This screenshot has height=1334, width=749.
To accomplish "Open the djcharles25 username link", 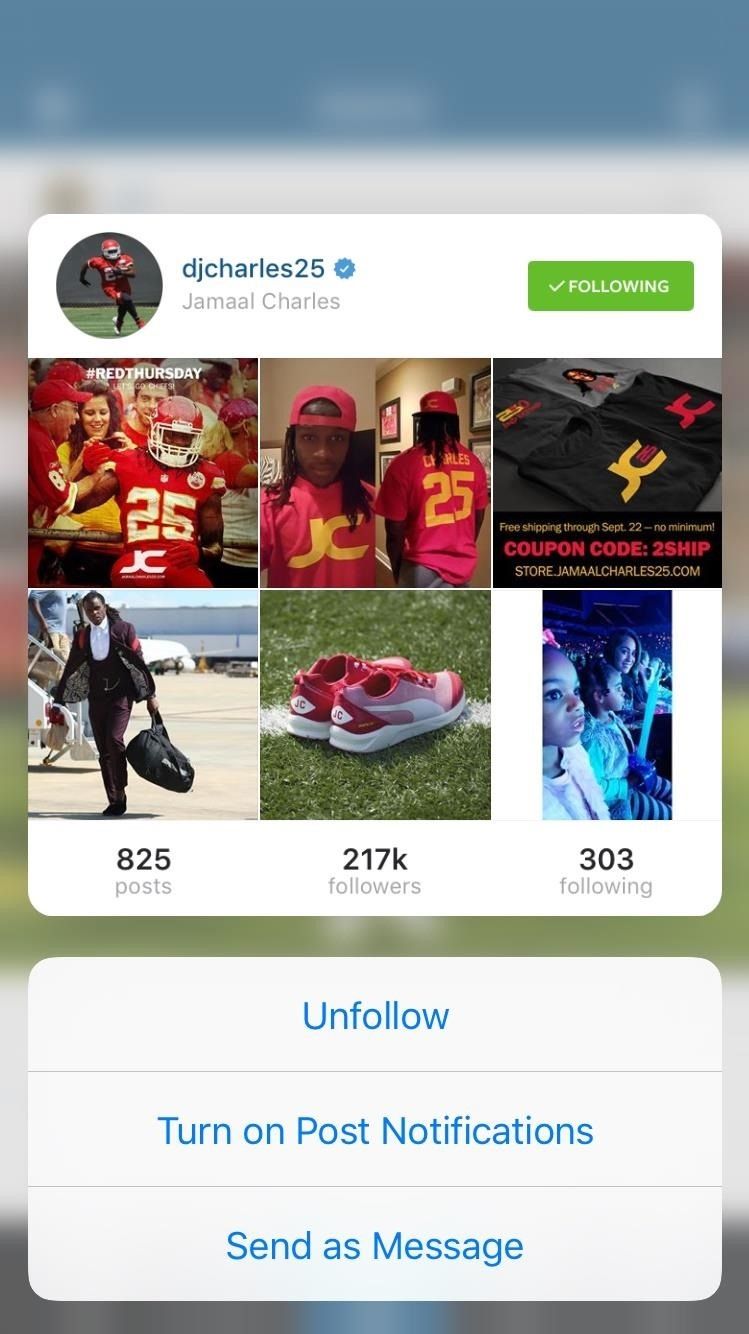I will (253, 268).
